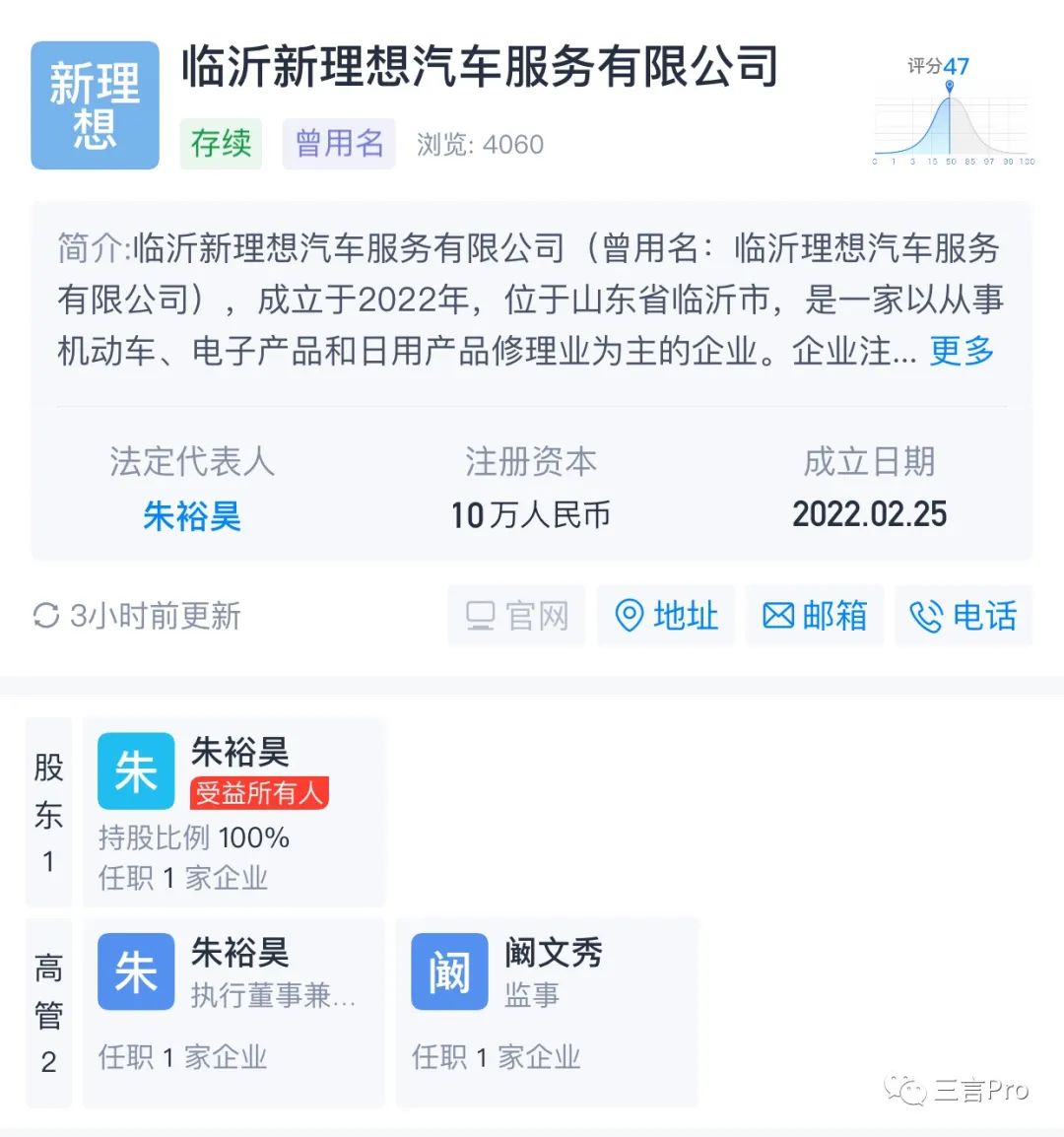Screen dimensions: 1064x1137
Task: Open legal representative 朱裕昊 link
Action: (191, 515)
